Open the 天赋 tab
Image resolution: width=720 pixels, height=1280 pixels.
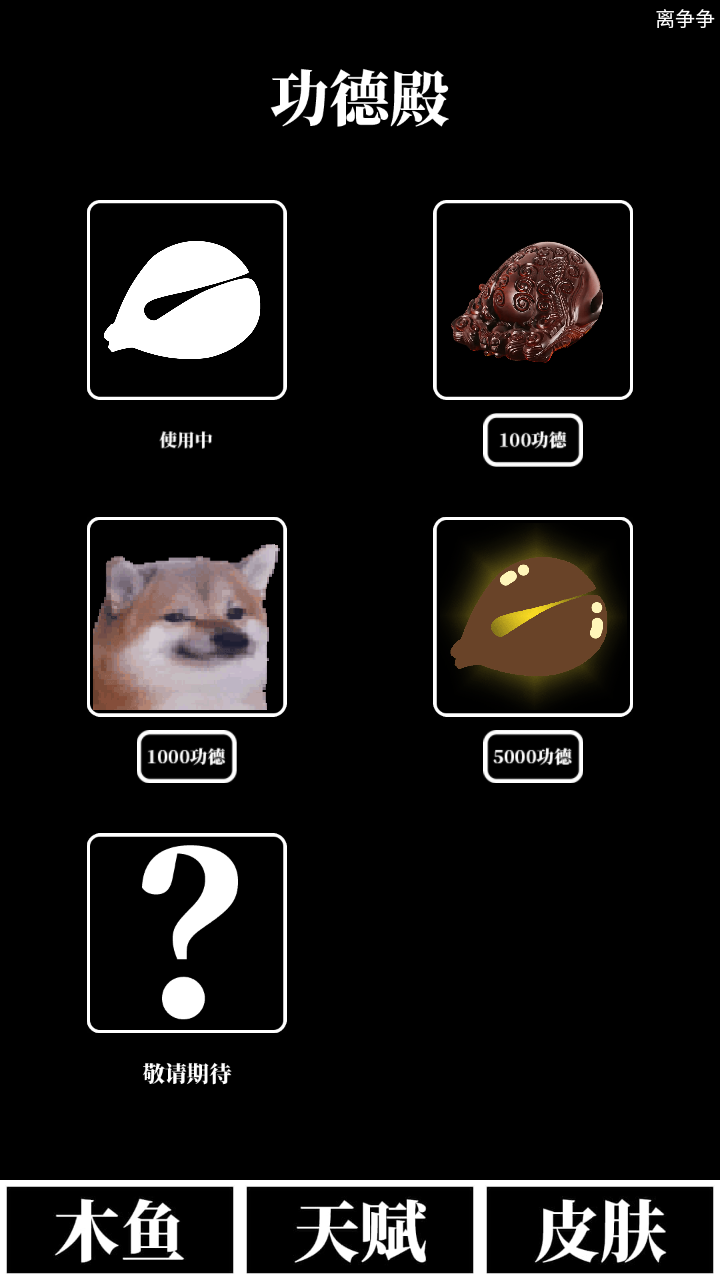[x=360, y=1230]
